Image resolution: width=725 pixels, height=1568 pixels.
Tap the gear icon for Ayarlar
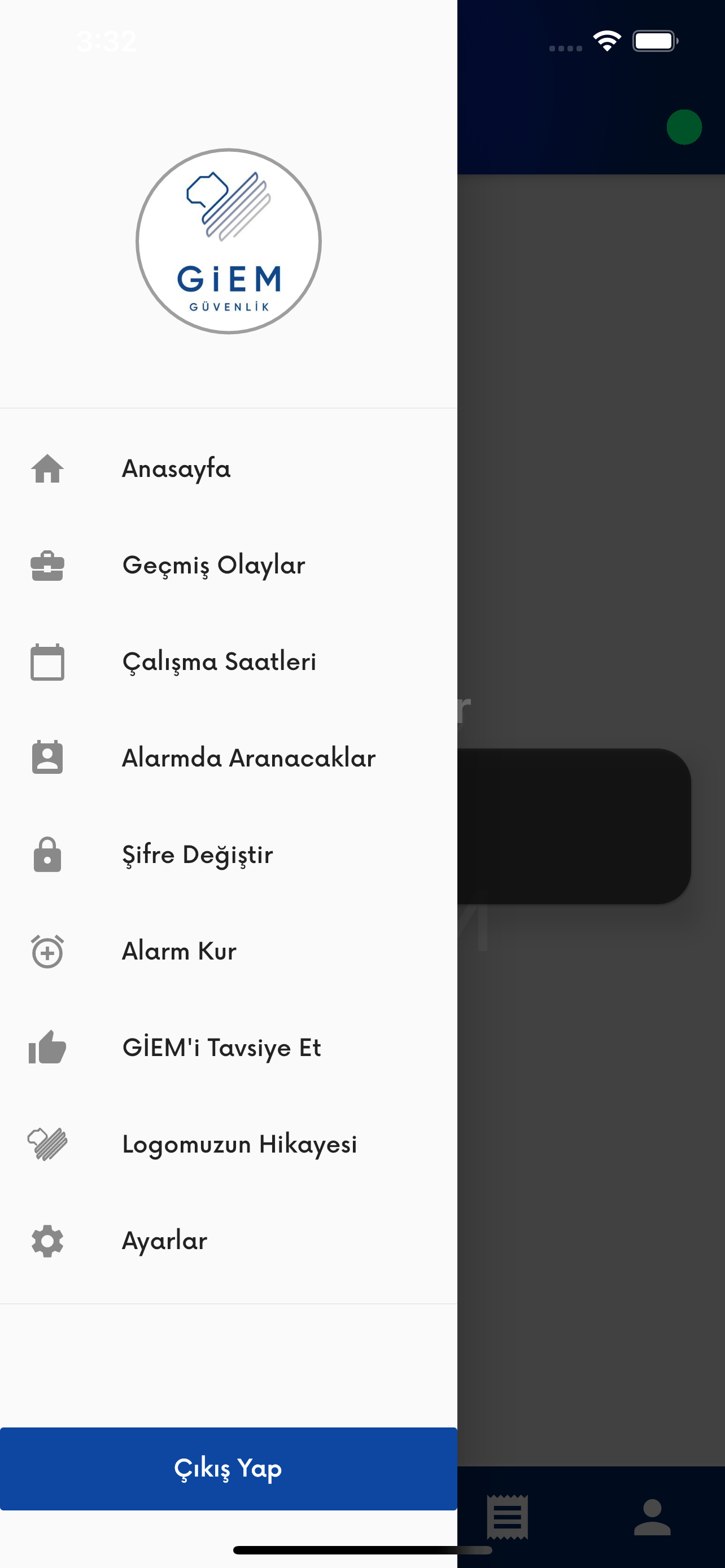(47, 1241)
